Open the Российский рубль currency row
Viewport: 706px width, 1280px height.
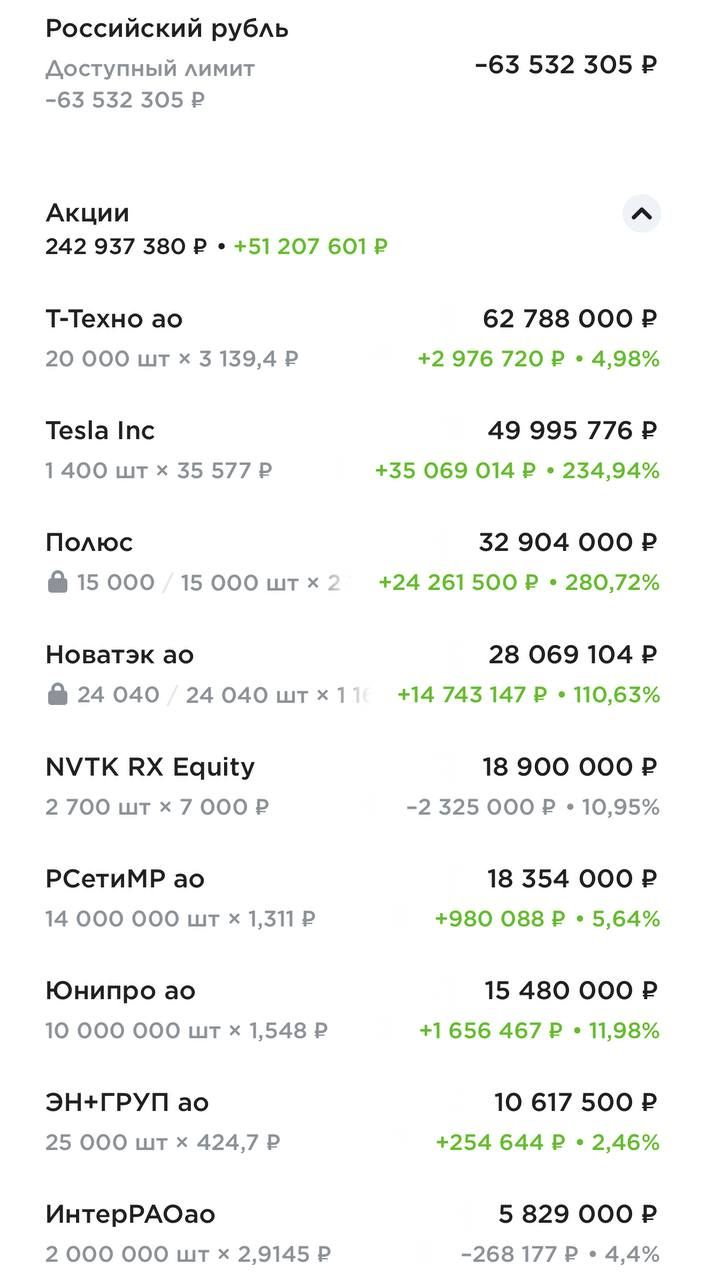pos(350,64)
